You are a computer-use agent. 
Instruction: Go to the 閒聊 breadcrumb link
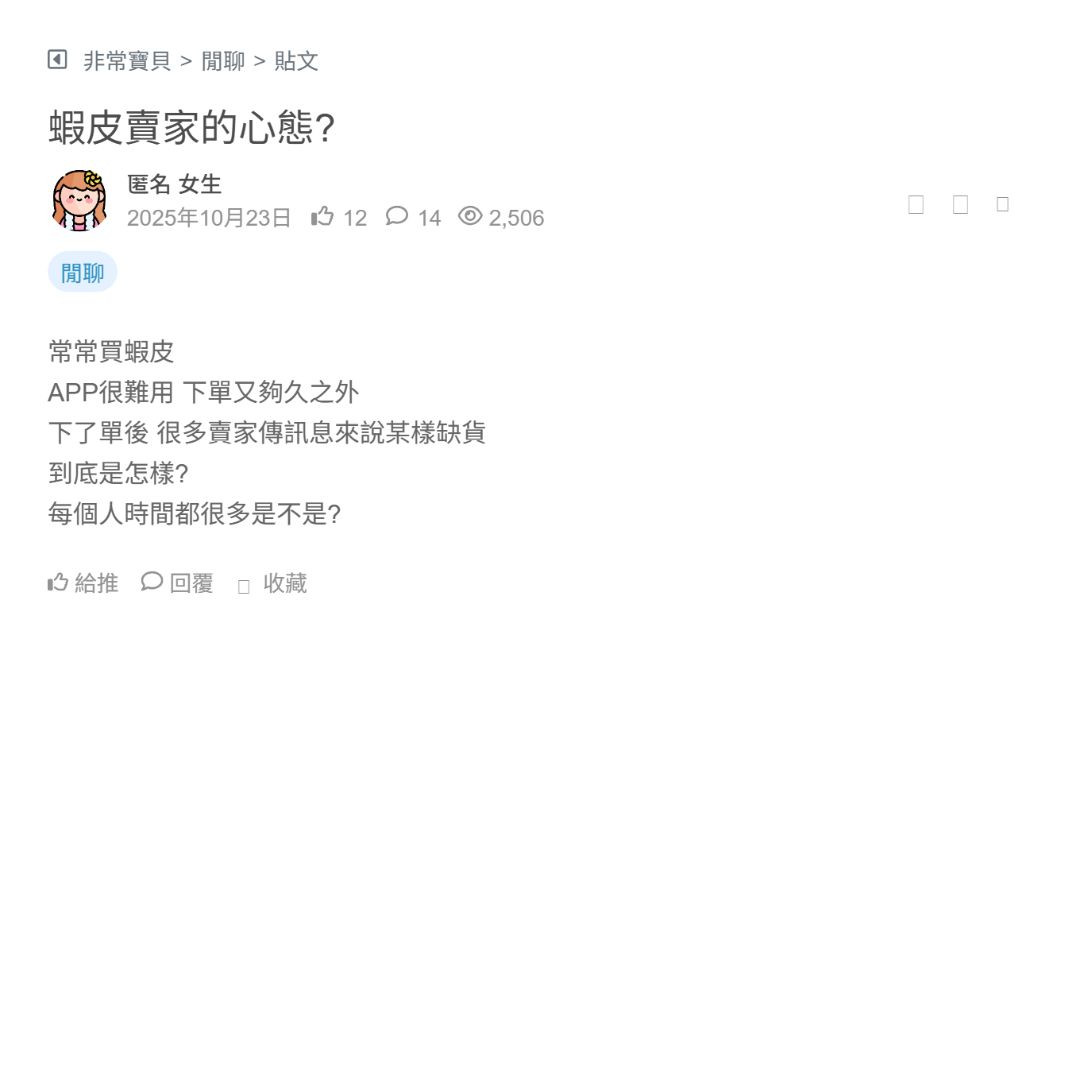pyautogui.click(x=223, y=61)
